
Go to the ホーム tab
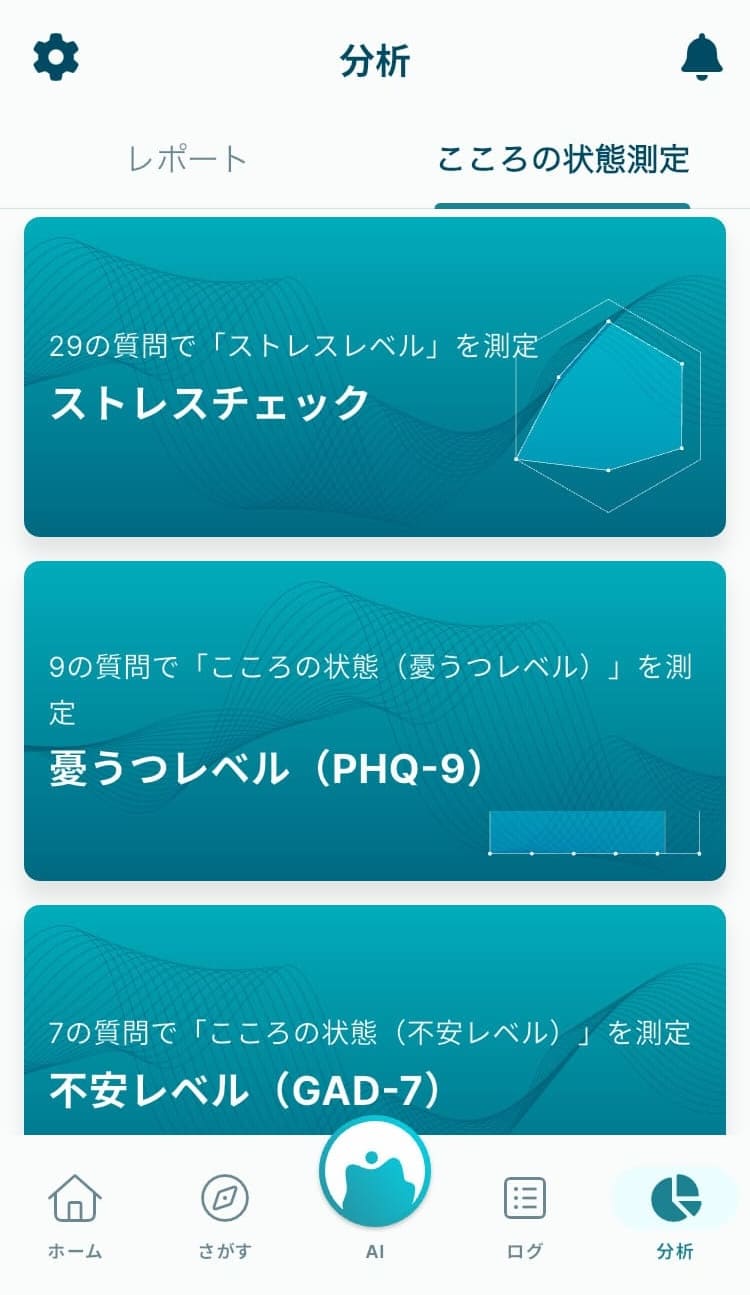click(75, 1215)
